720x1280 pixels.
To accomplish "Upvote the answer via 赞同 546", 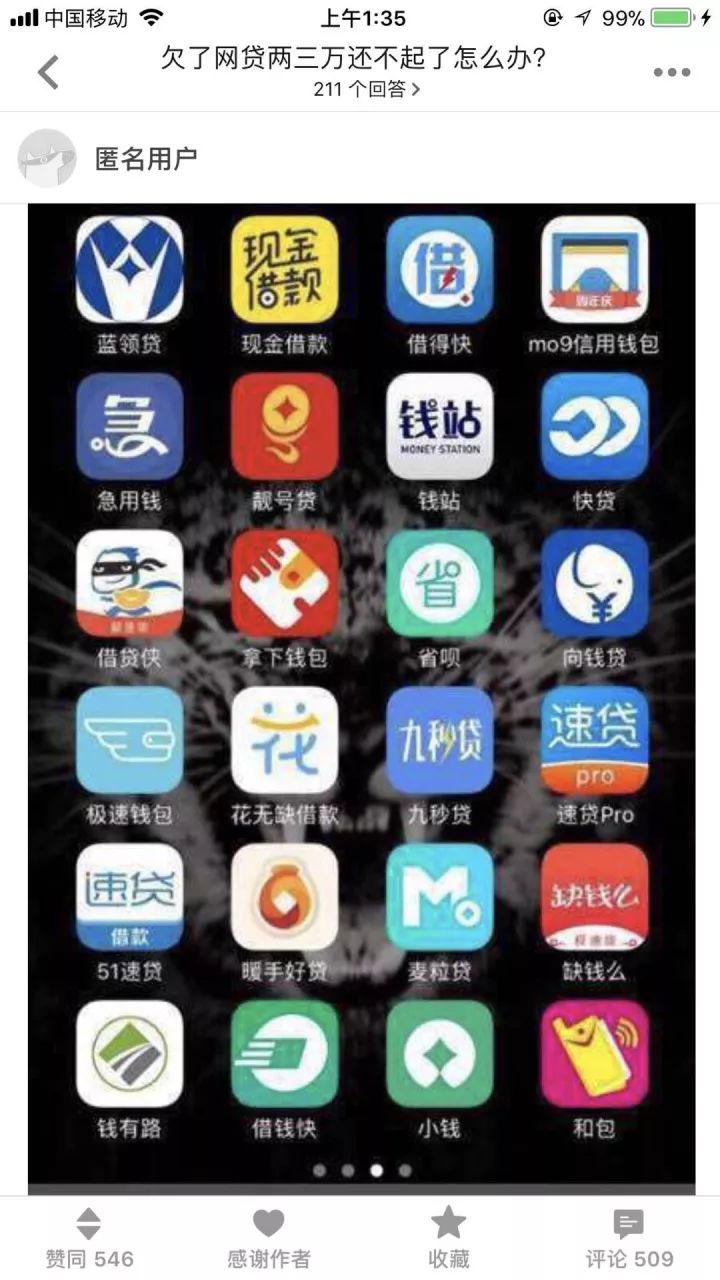I will [x=90, y=1238].
